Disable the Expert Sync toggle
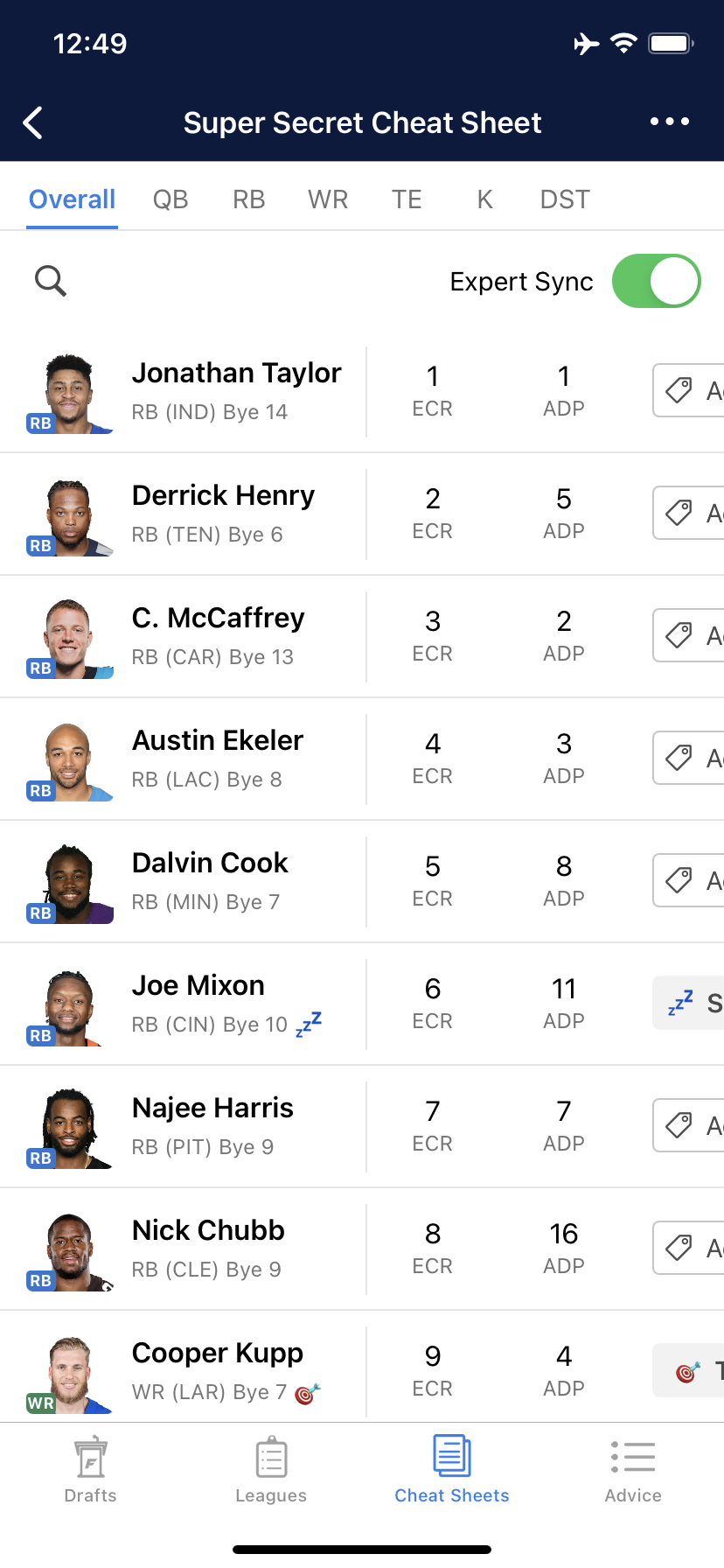The height and width of the screenshot is (1568, 724). (657, 281)
